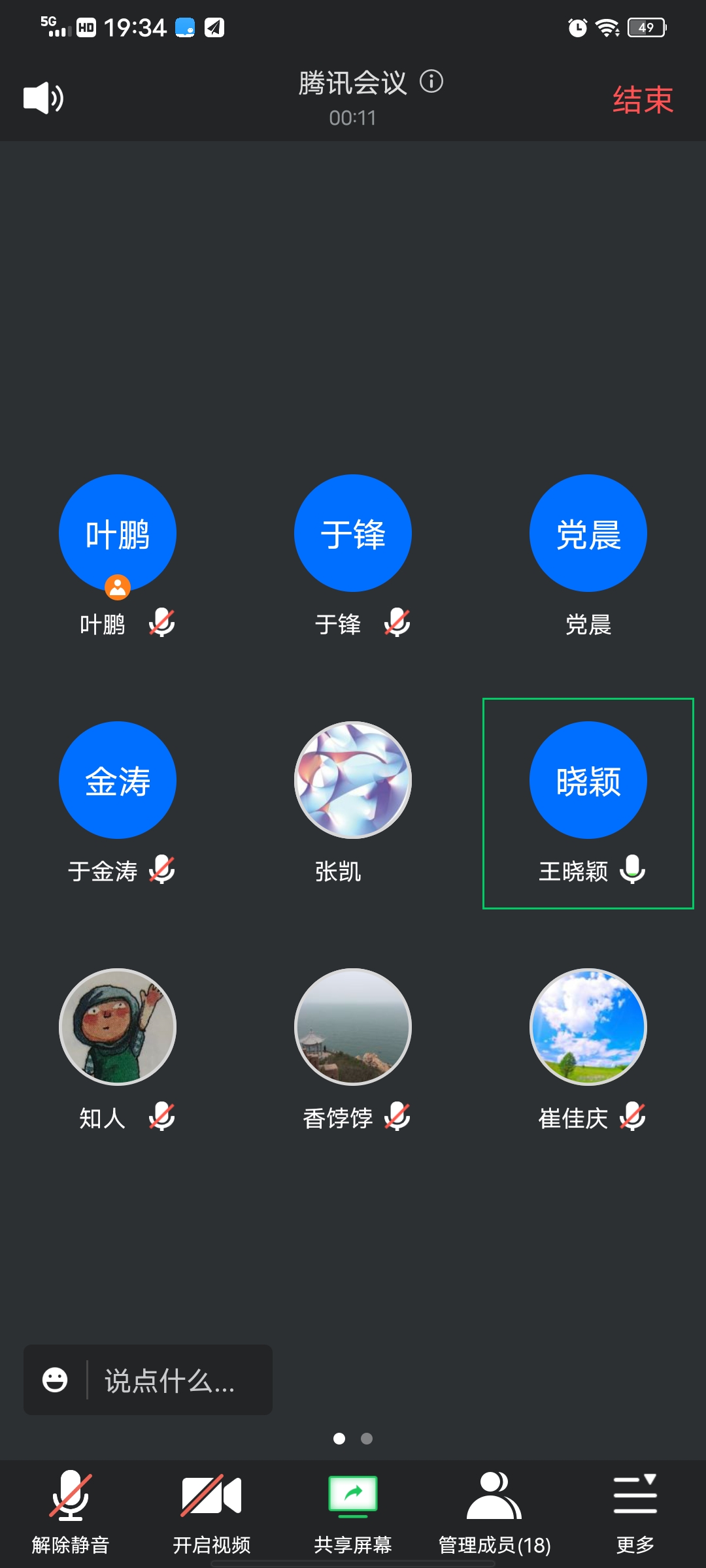Open 张凯's participant tile

point(353,781)
